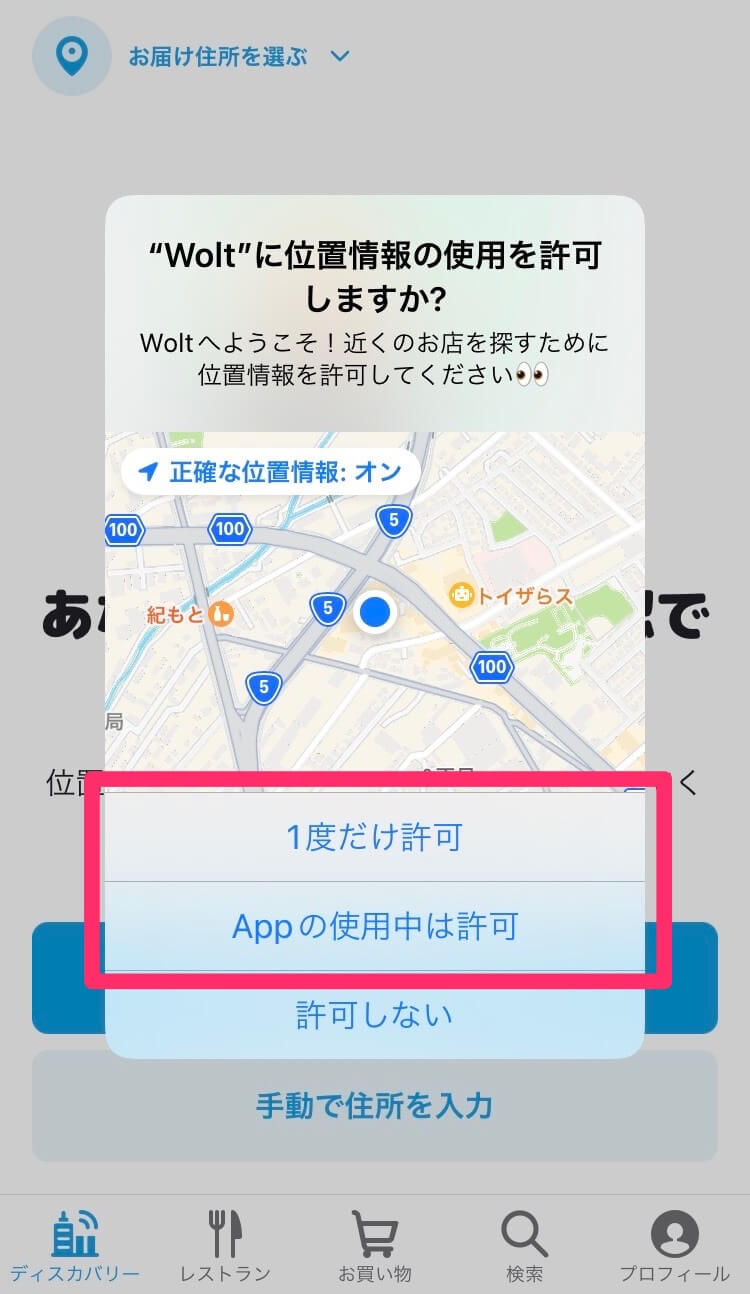This screenshot has height=1294, width=750.
Task: Open the お買い物 tab
Action: coord(374,1246)
